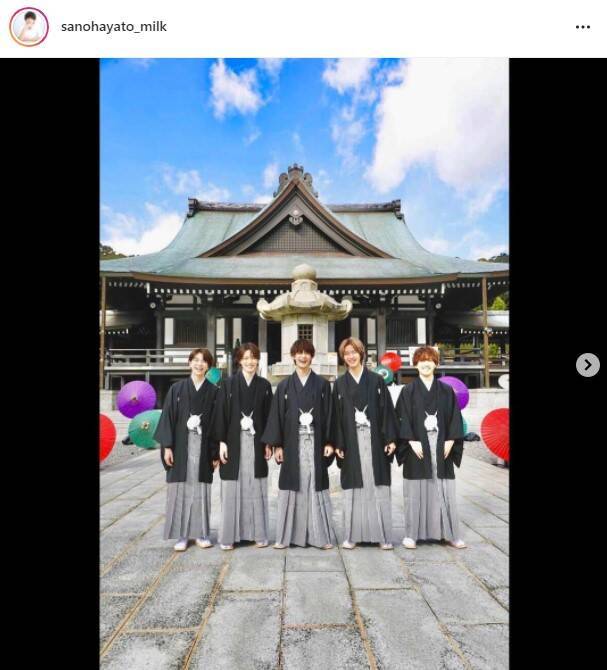Open the post's three-dot overflow menu

pos(583,27)
